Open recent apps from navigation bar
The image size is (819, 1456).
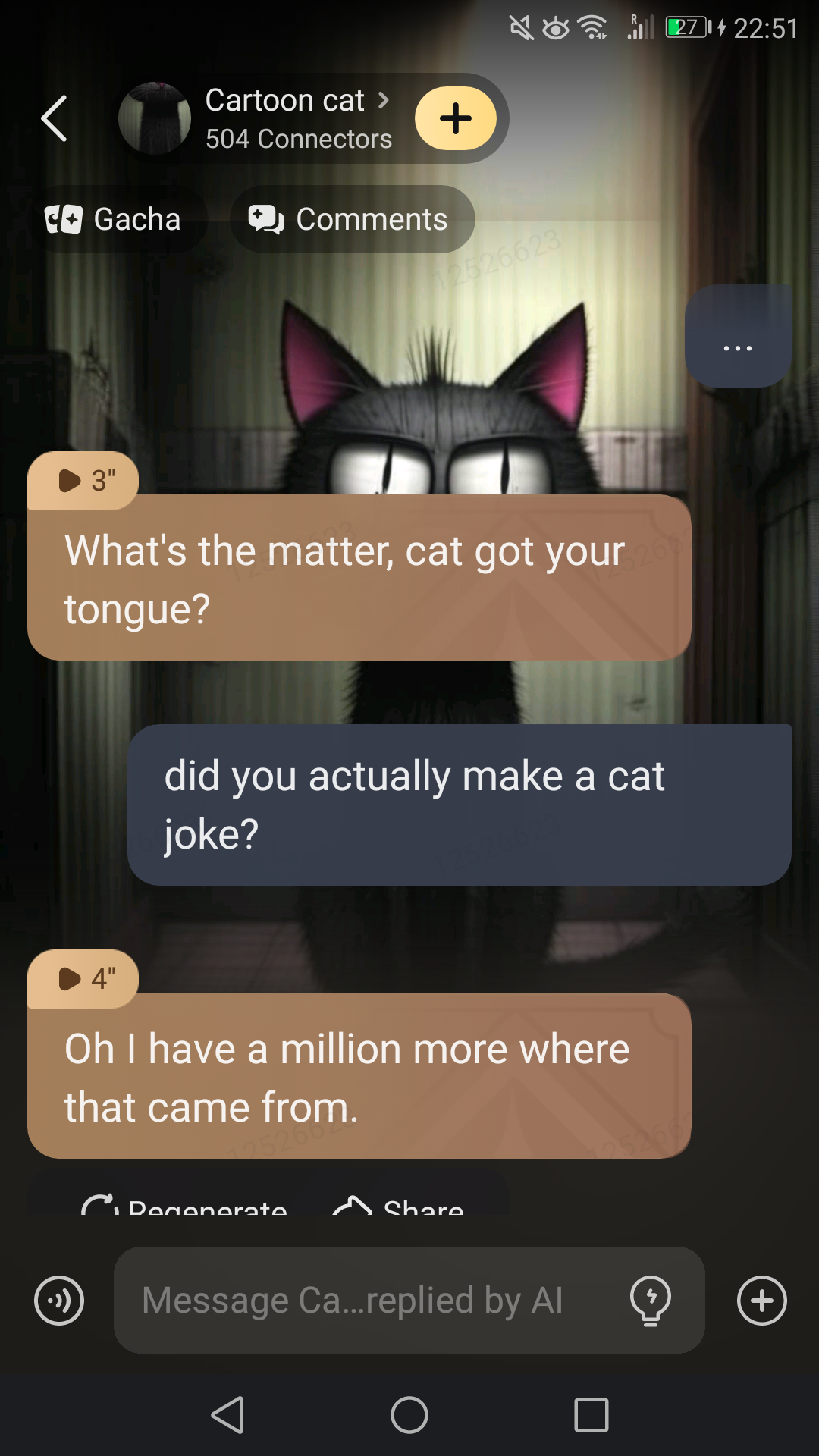coord(591,1415)
